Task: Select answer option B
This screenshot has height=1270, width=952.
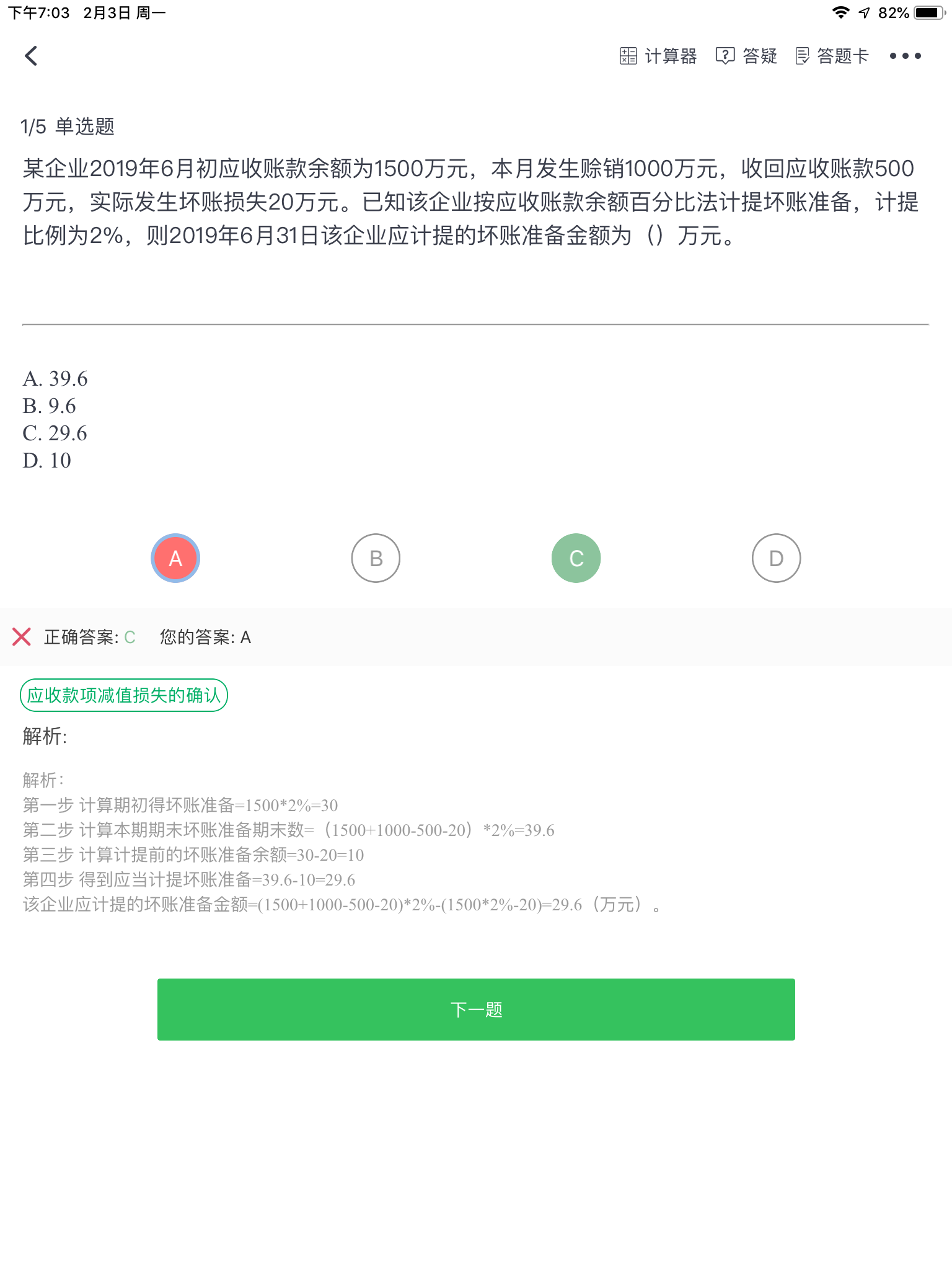Action: [x=376, y=558]
